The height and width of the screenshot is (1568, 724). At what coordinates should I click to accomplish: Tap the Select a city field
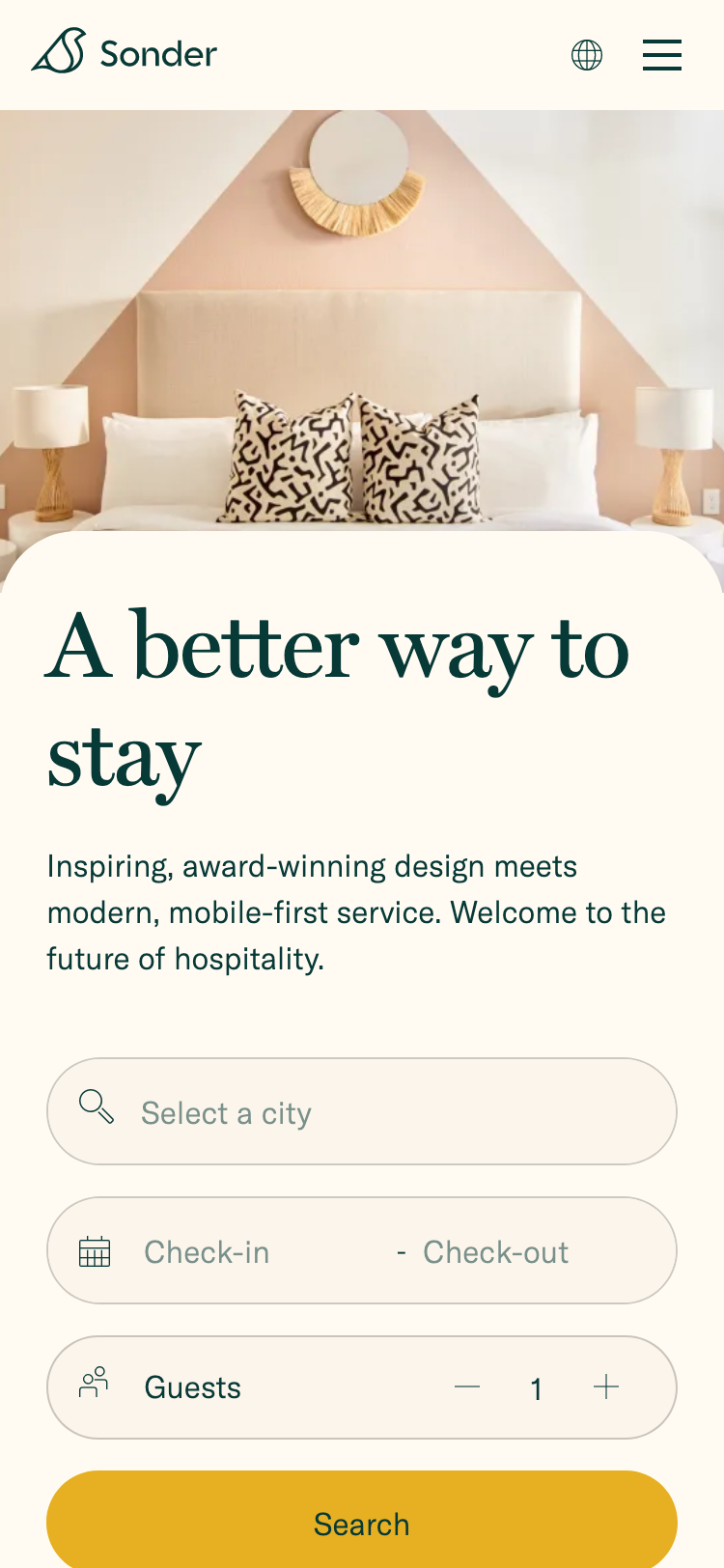(x=362, y=1111)
